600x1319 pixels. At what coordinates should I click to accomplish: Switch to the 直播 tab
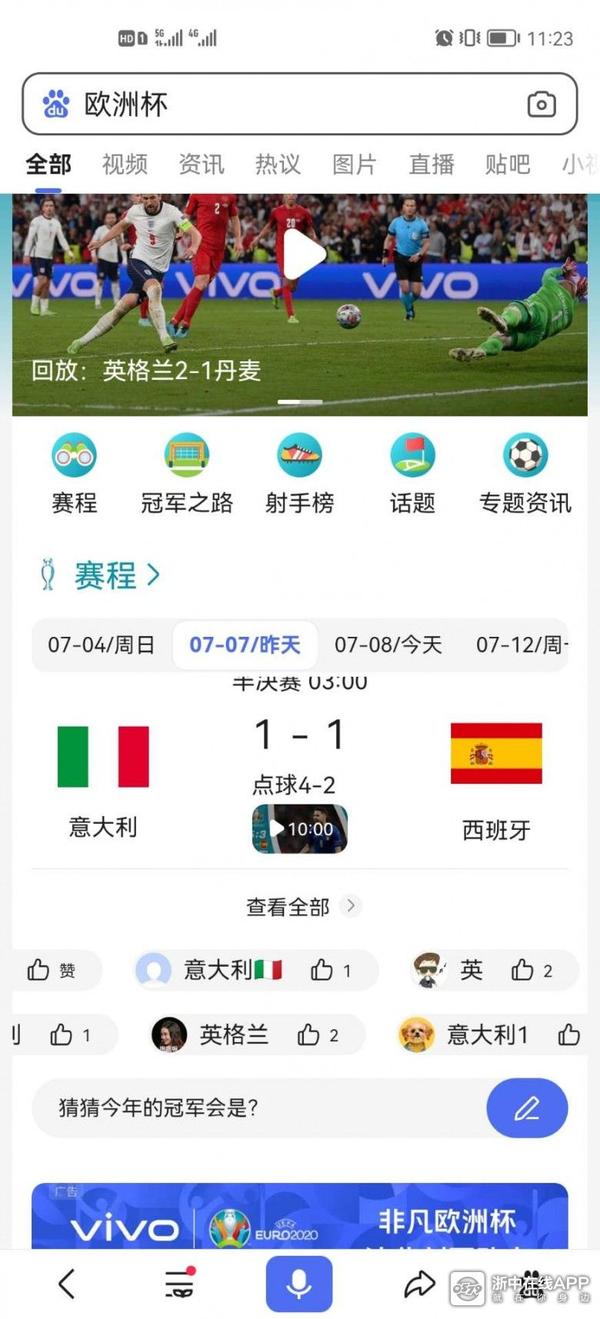(x=431, y=164)
